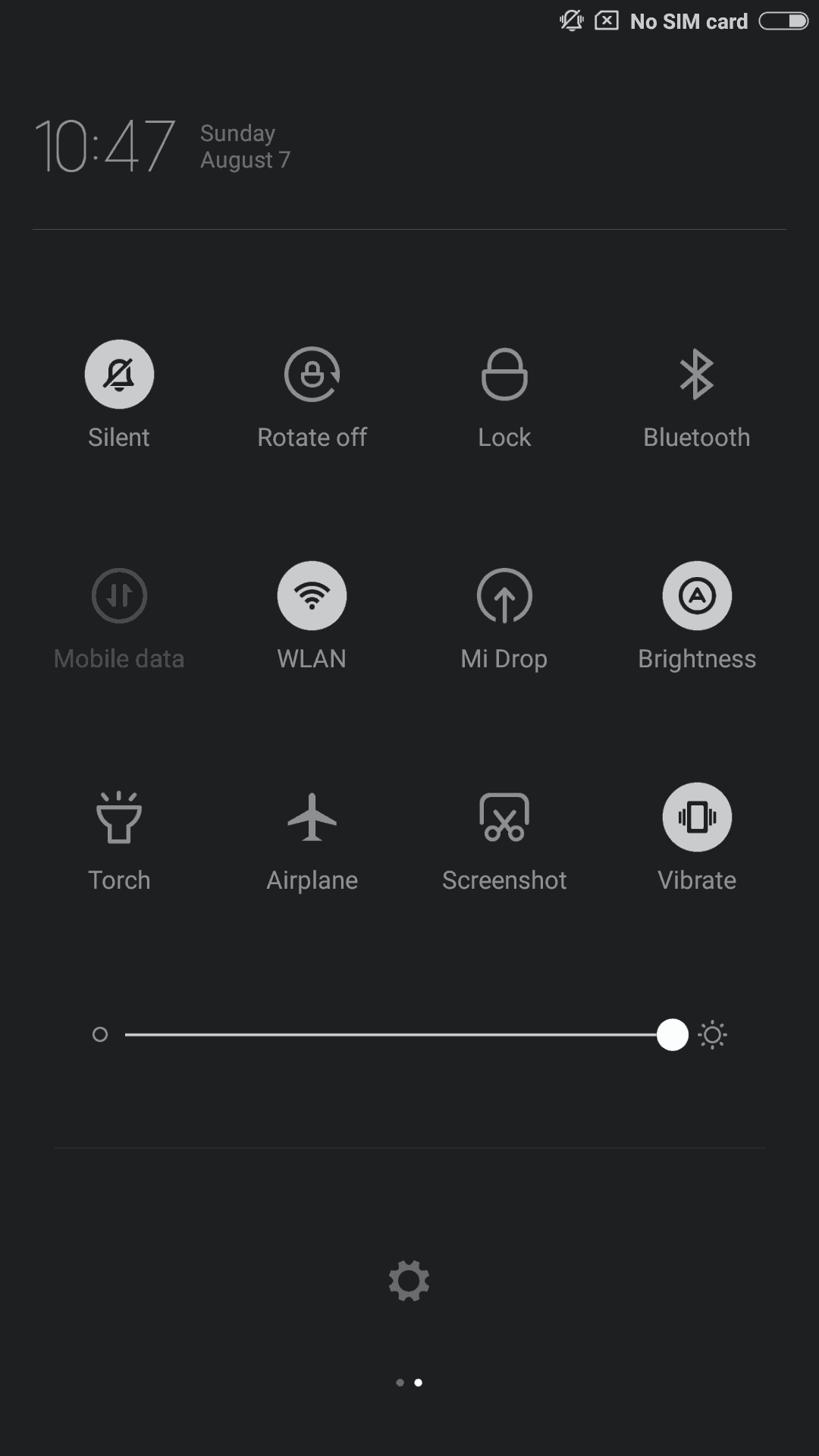Turn on Bluetooth
This screenshot has width=819, height=1456.
pos(696,375)
